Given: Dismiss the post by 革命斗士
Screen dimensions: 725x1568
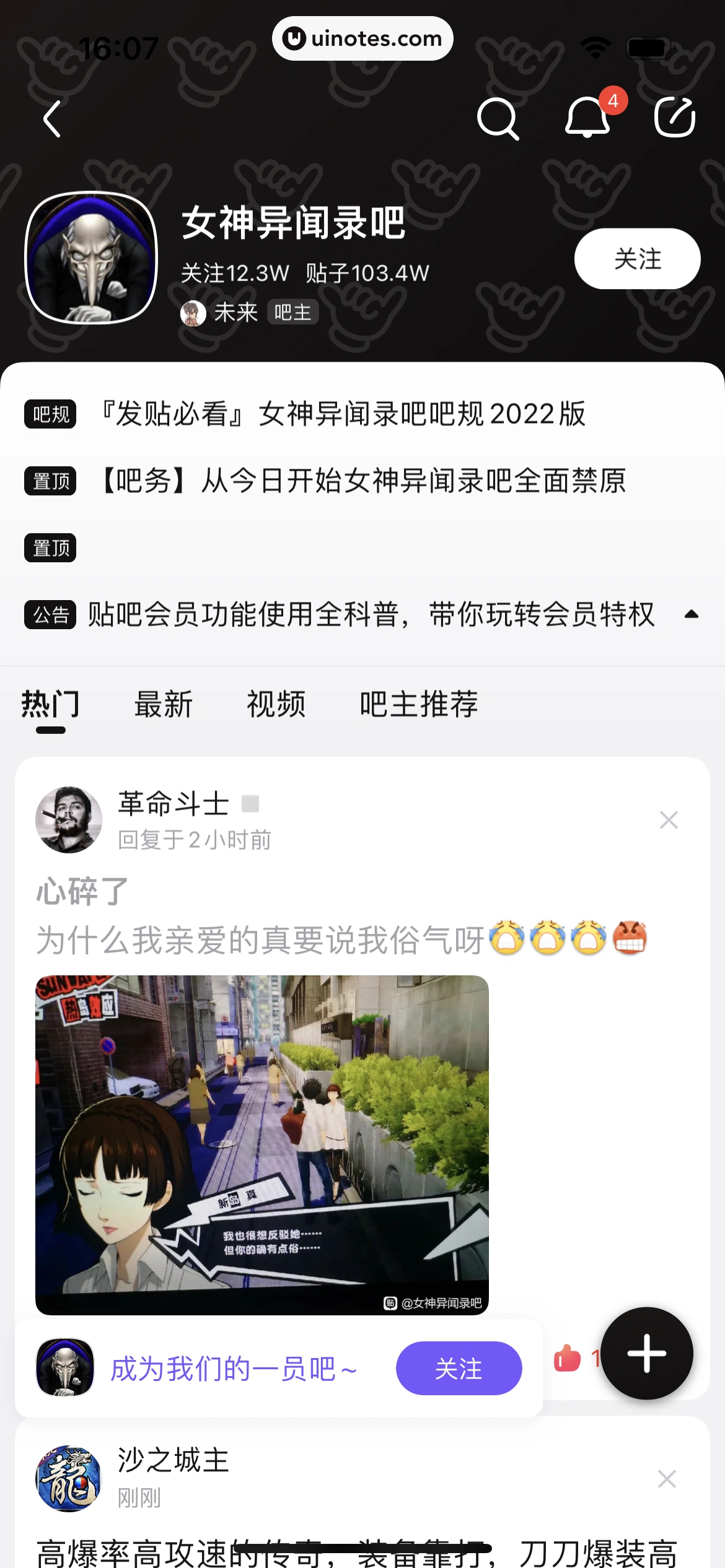Looking at the screenshot, I should click(669, 820).
